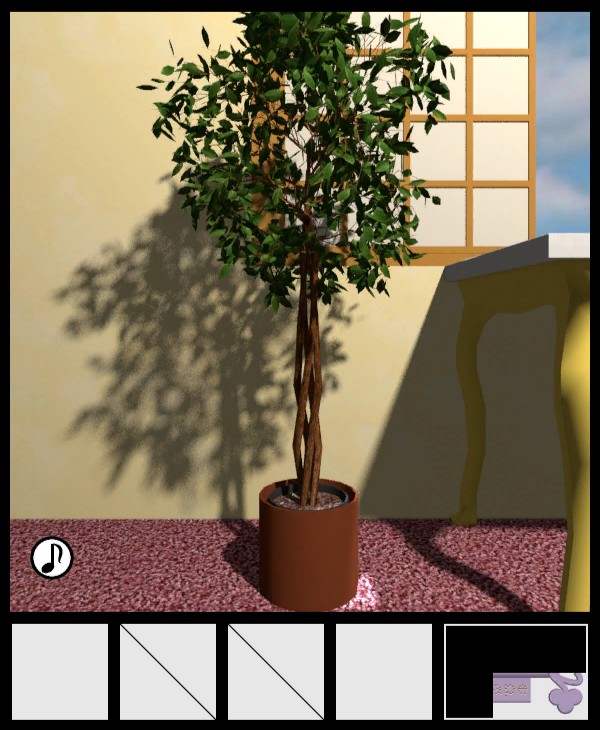600x730 pixels.
Task: Toggle the music note sound button
Action: [52, 558]
